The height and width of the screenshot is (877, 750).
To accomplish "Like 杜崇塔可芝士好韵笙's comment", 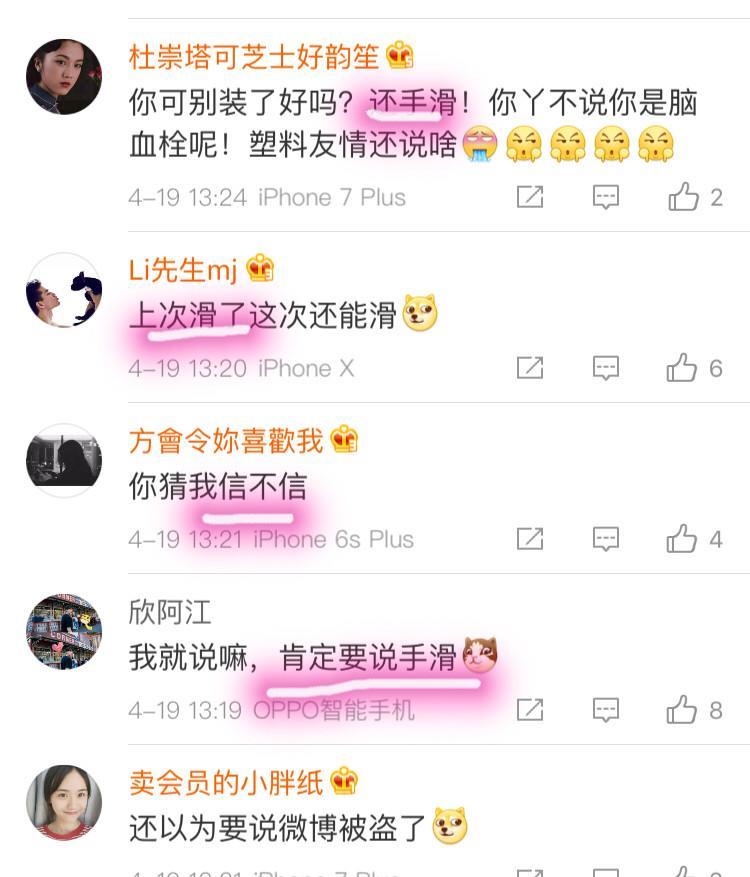I will point(684,197).
